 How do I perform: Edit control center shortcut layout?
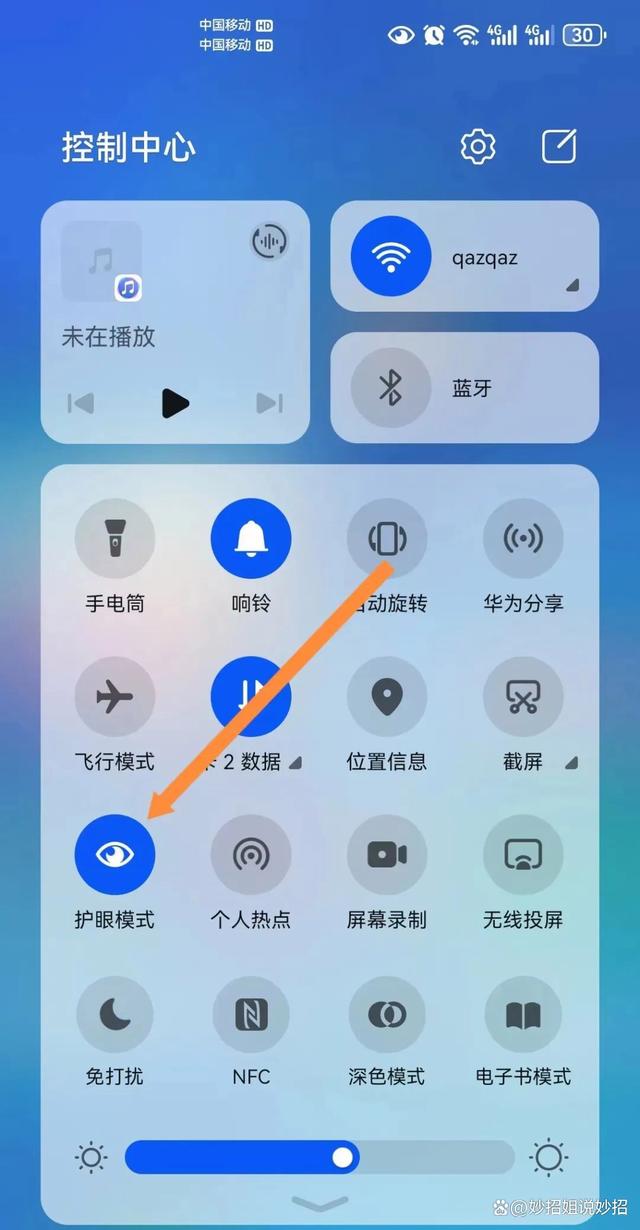[x=559, y=147]
